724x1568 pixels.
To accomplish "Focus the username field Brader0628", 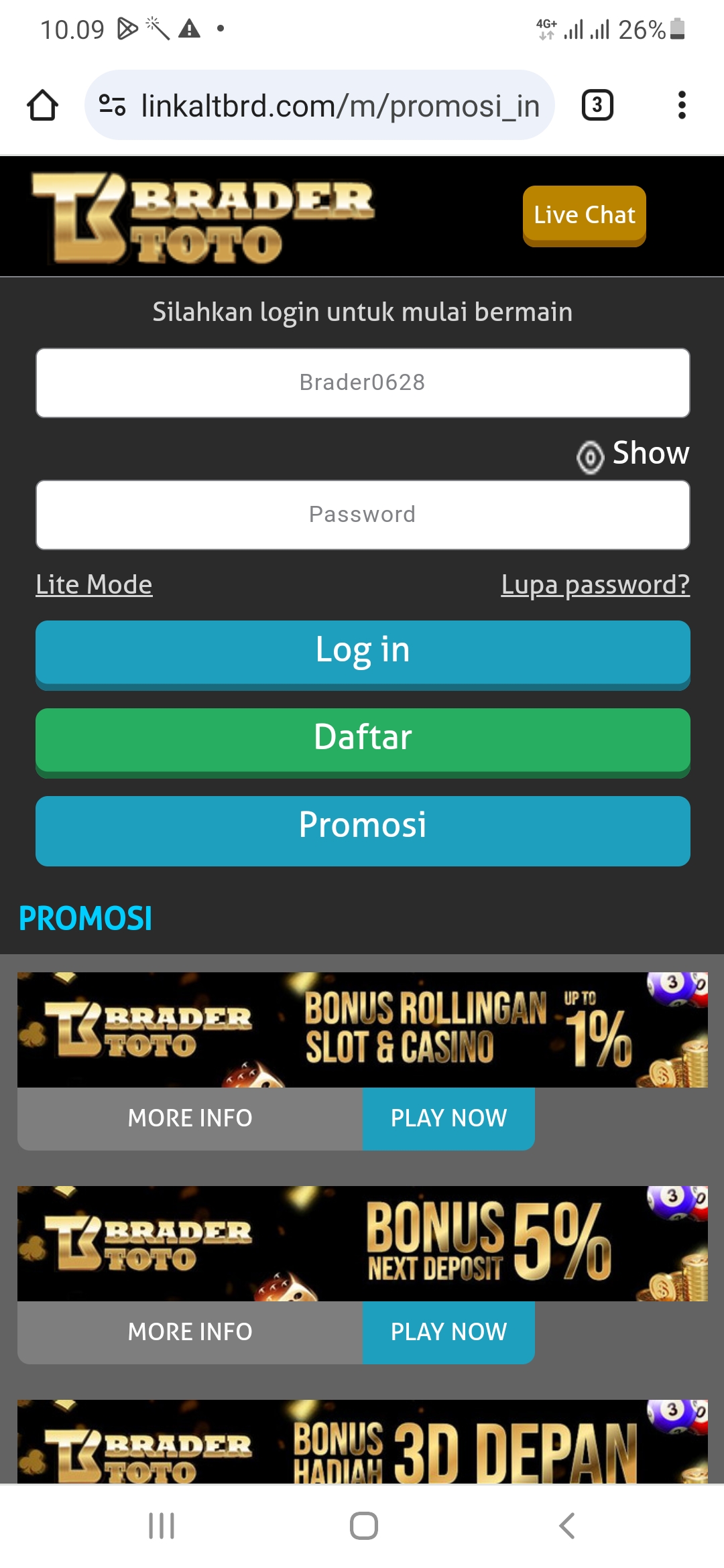I will [x=362, y=383].
